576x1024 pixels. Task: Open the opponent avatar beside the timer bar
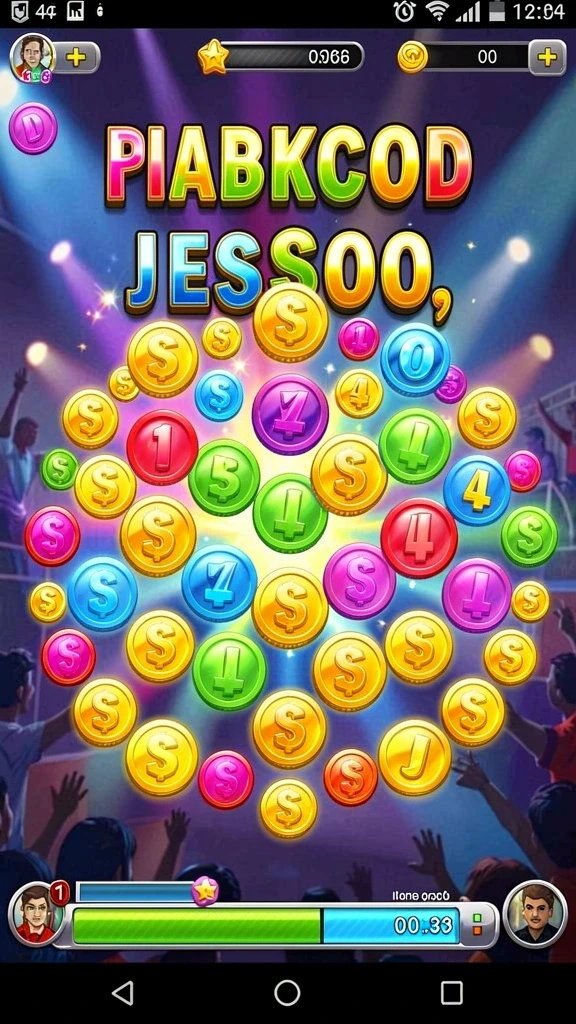pos(536,914)
